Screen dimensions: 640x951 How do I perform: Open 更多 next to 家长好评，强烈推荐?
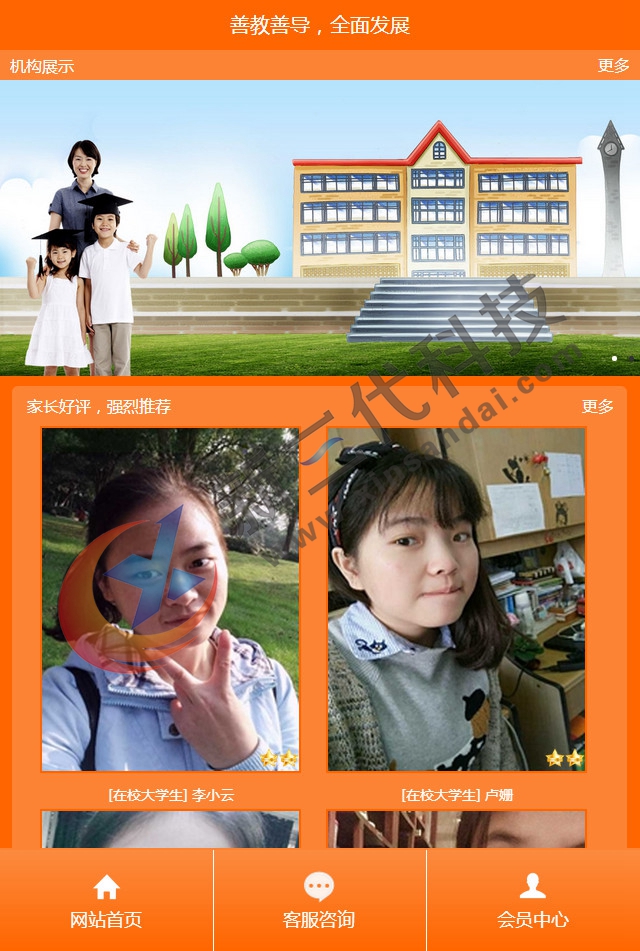pos(597,407)
